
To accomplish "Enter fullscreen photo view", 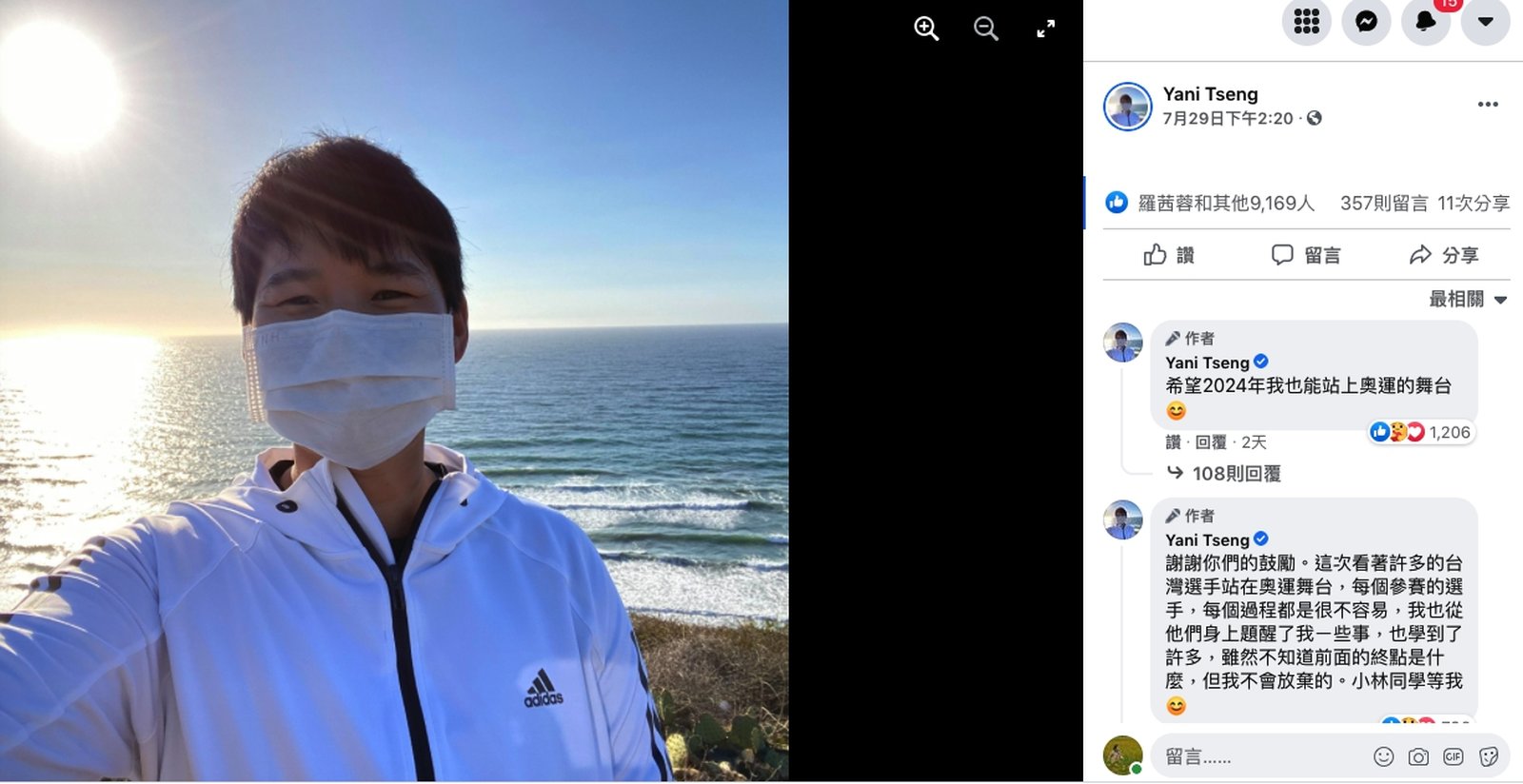I will tap(1045, 29).
